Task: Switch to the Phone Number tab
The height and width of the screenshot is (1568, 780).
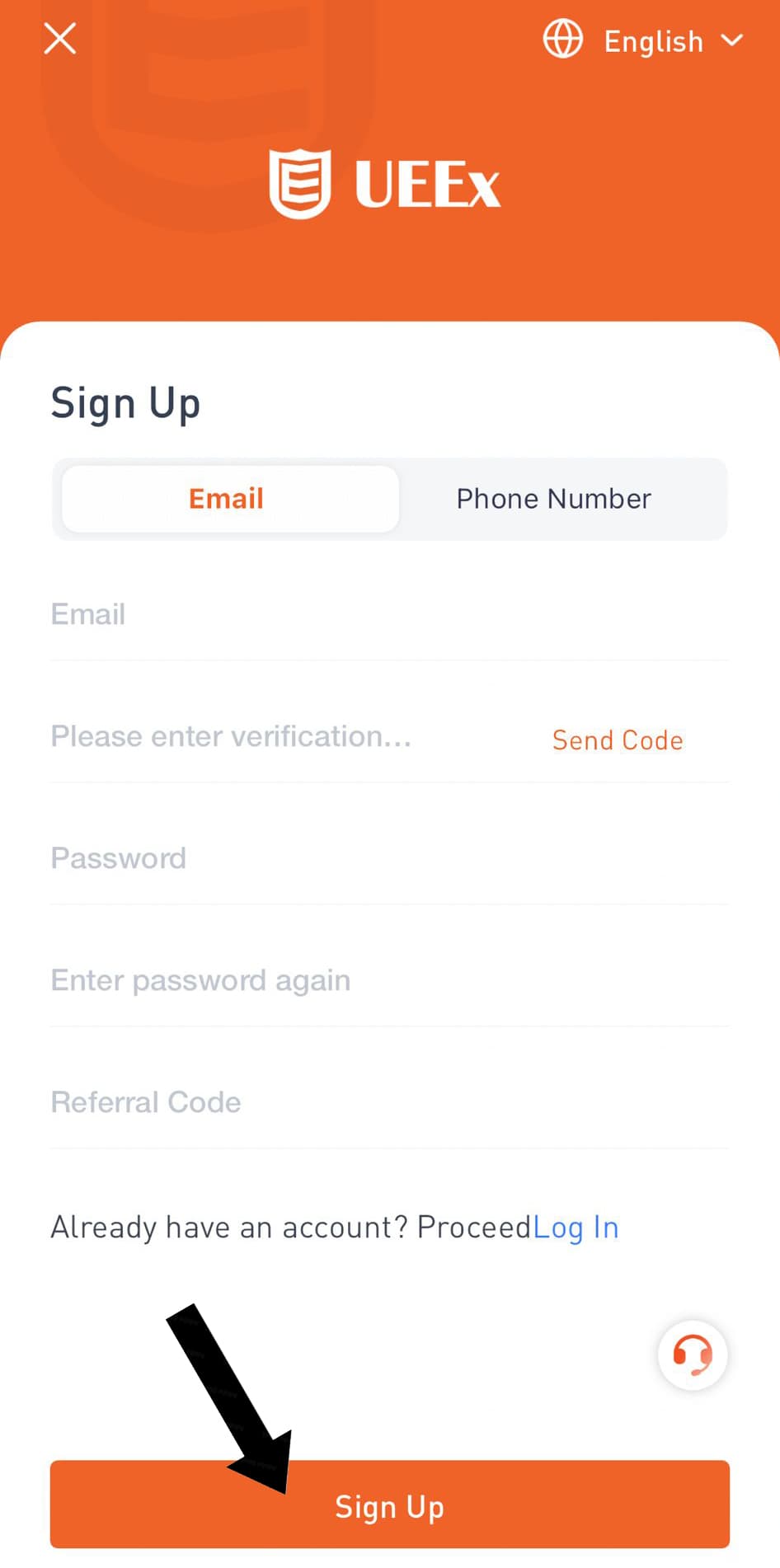Action: (x=553, y=499)
